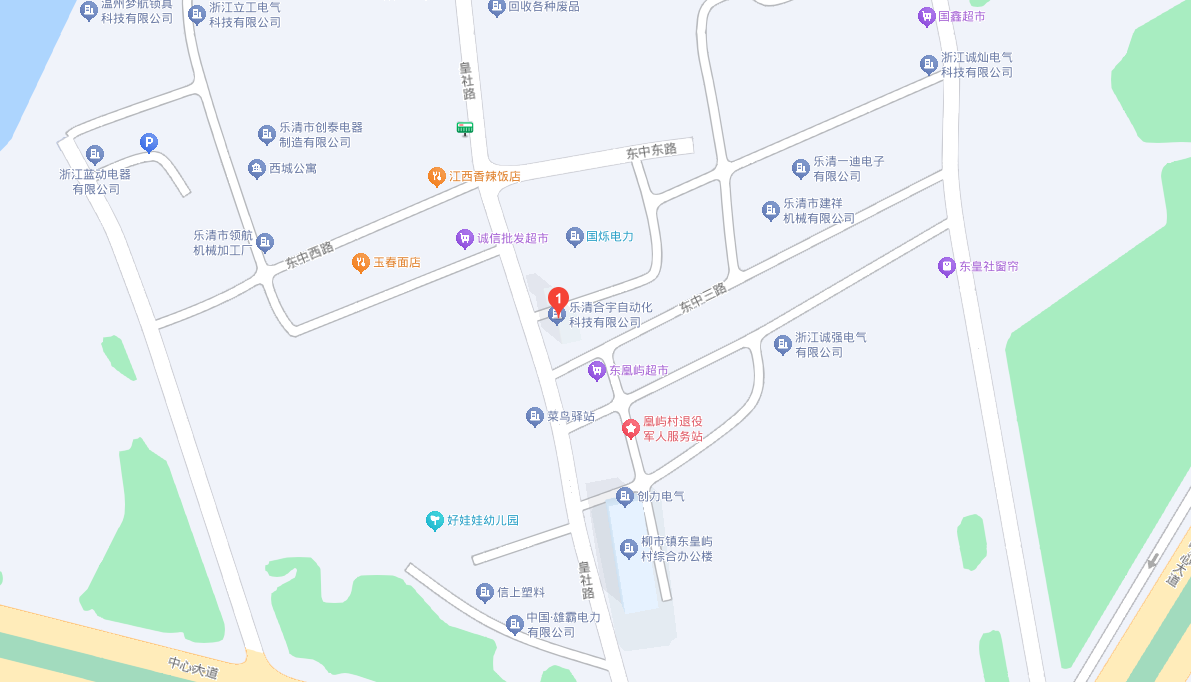Tap the 好娃娃幼儿园 kindergarten marker
This screenshot has height=682, width=1191.
434,520
